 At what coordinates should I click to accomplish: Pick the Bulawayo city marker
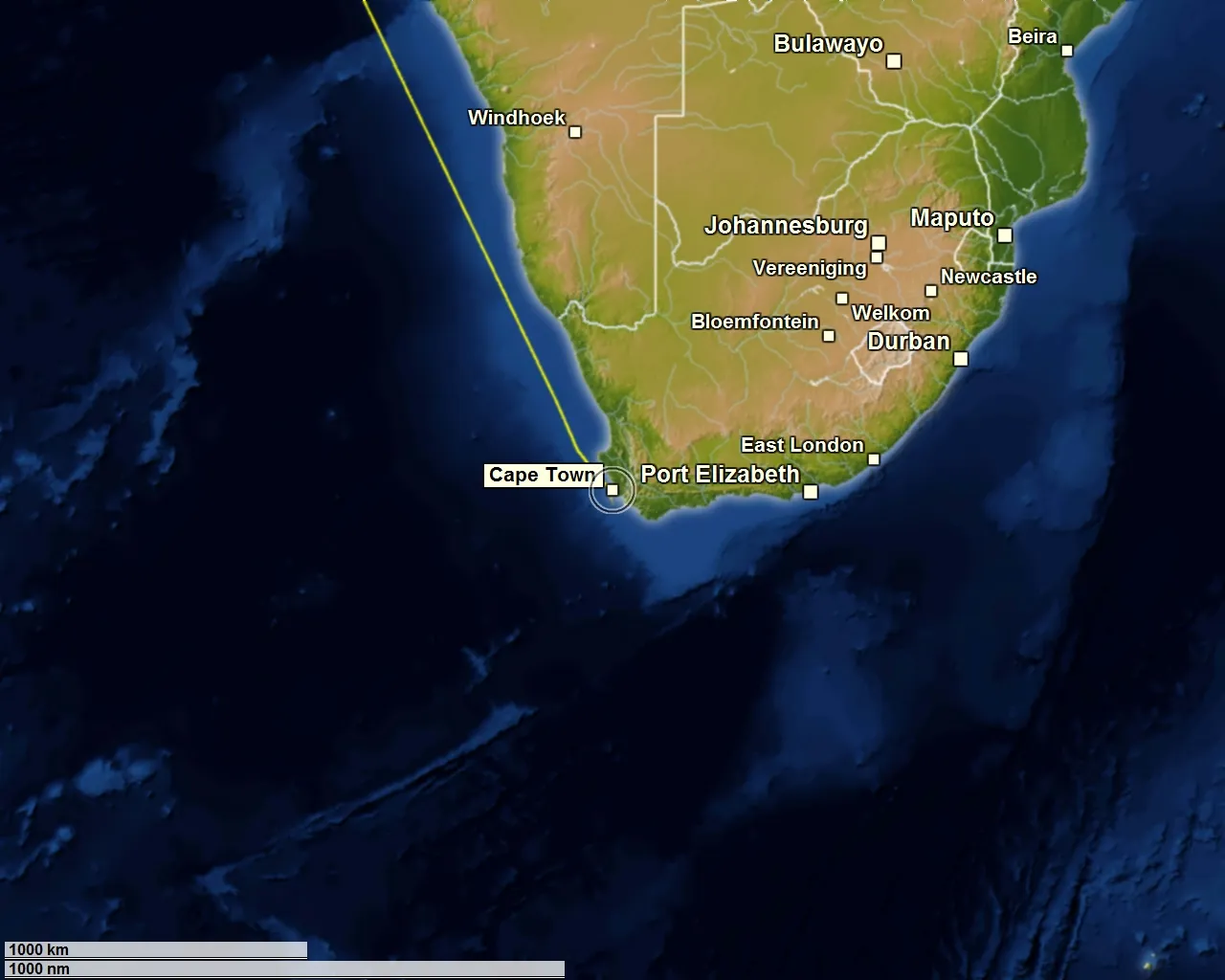tap(894, 61)
